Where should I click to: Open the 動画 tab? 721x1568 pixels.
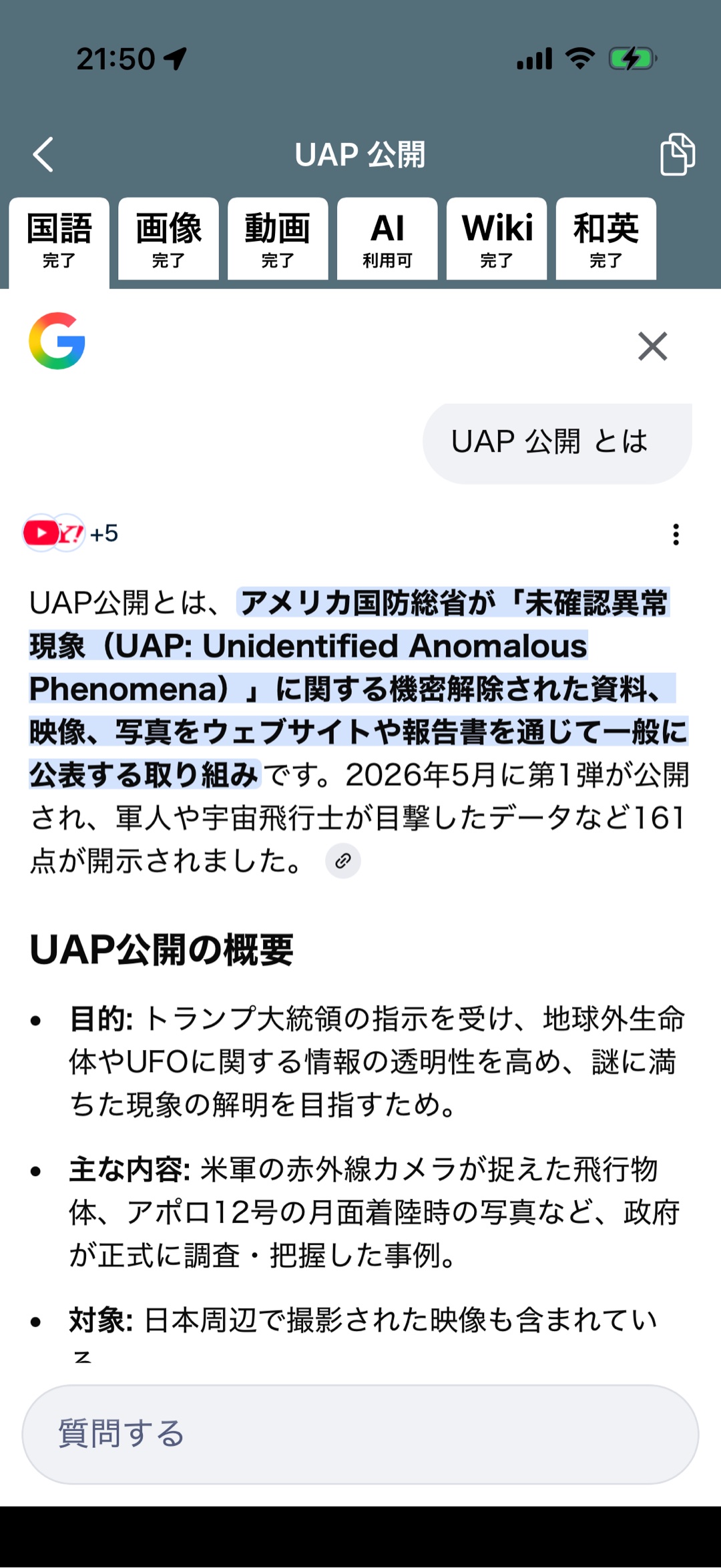tap(278, 238)
